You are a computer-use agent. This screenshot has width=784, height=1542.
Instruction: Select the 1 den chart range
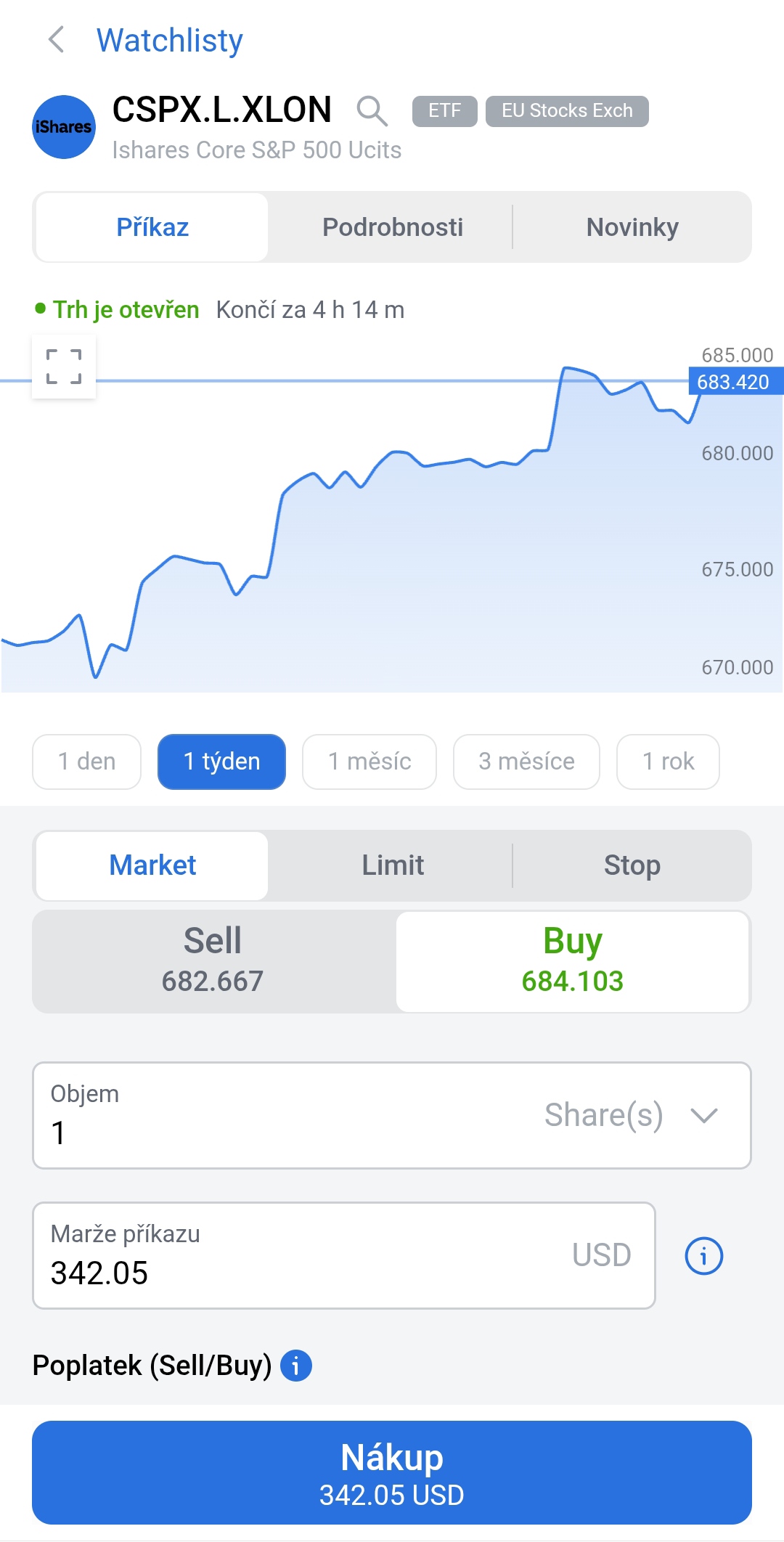(87, 762)
